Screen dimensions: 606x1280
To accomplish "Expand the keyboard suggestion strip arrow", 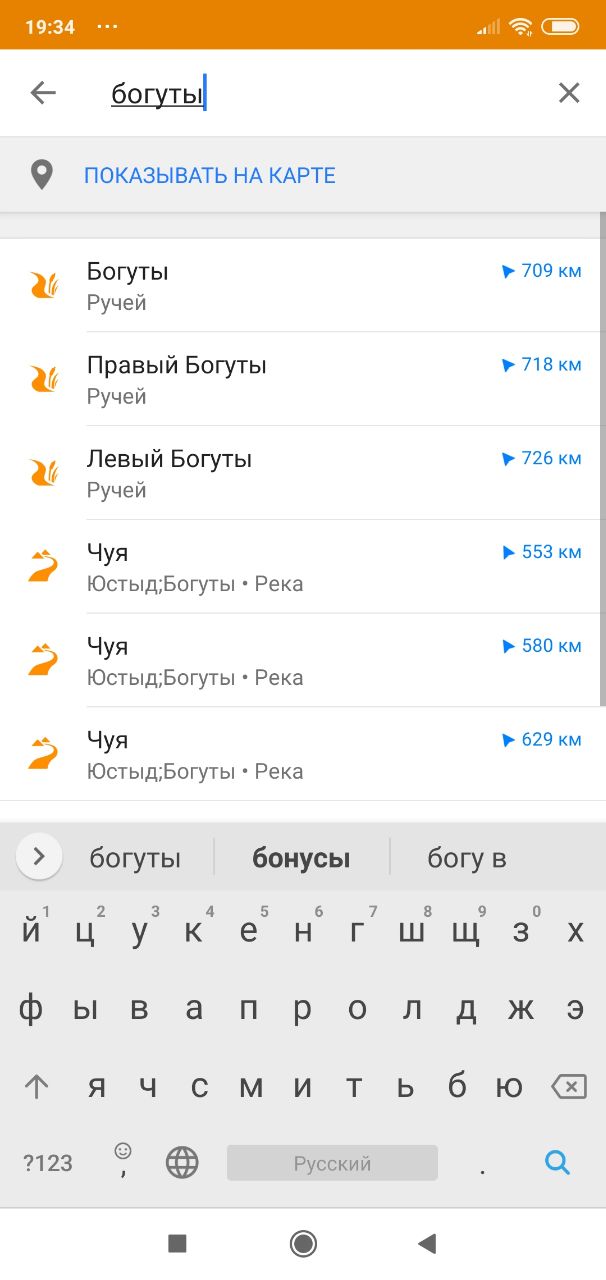I will (39, 856).
